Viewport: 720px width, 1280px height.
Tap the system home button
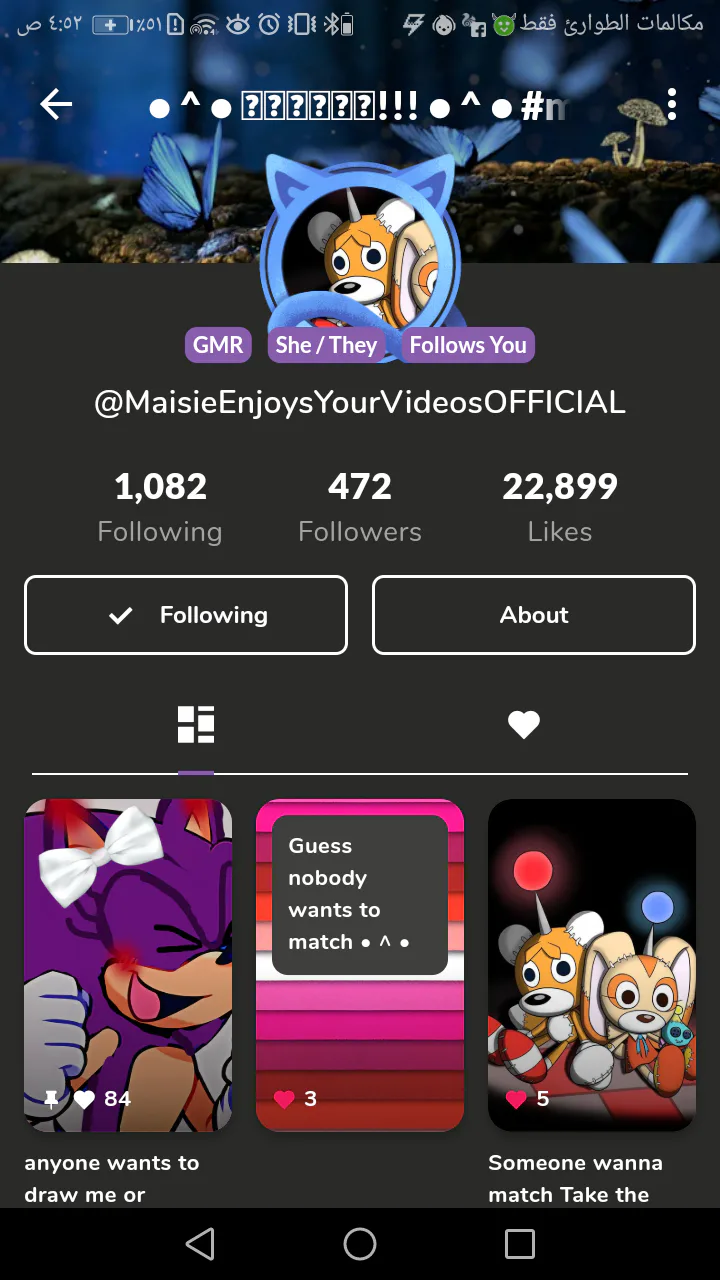[360, 1244]
